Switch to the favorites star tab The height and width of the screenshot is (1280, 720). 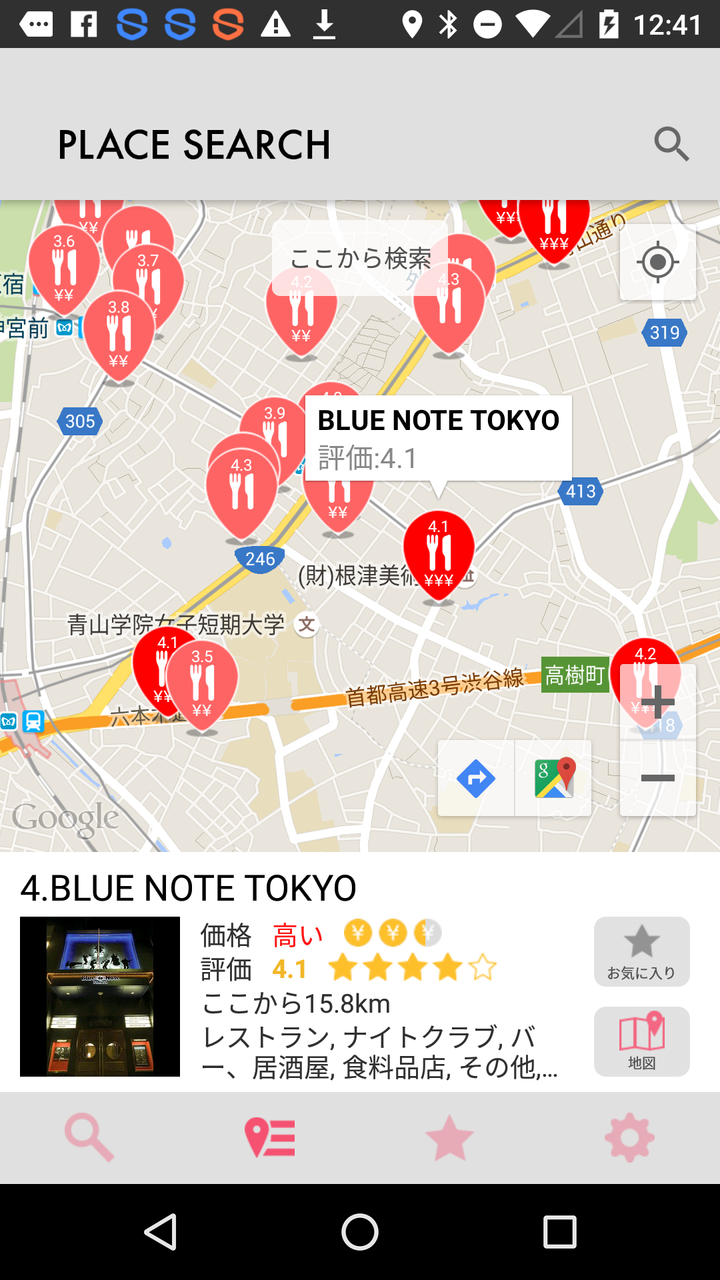(x=449, y=1138)
